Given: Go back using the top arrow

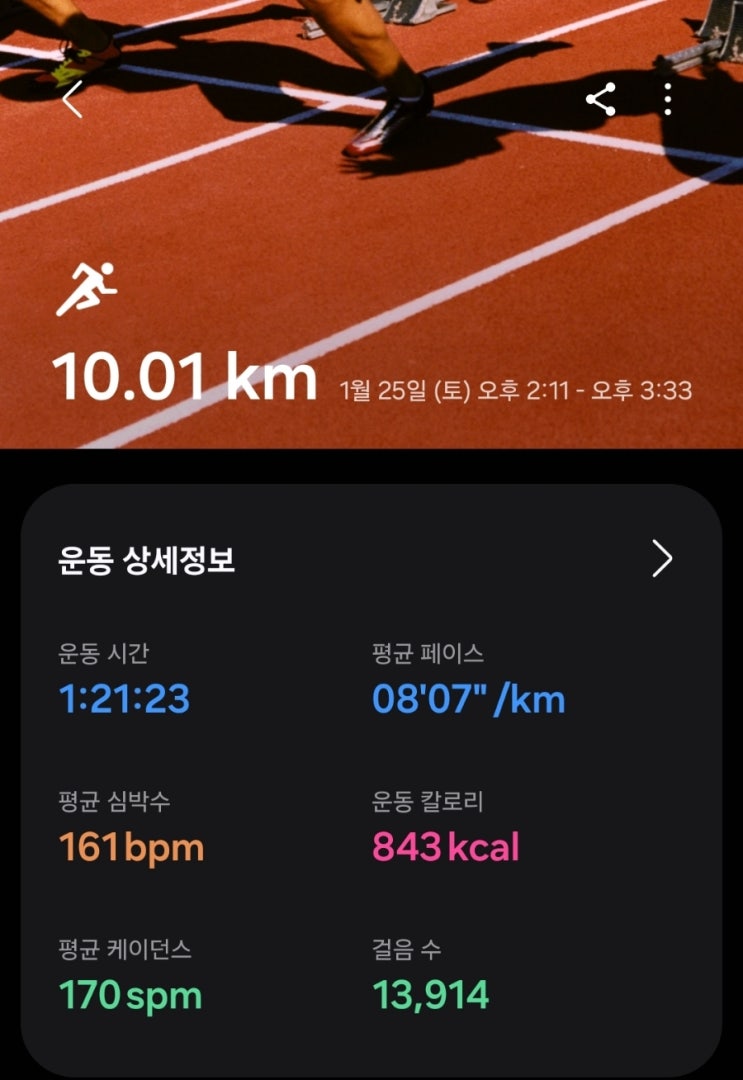Looking at the screenshot, I should click(x=72, y=100).
